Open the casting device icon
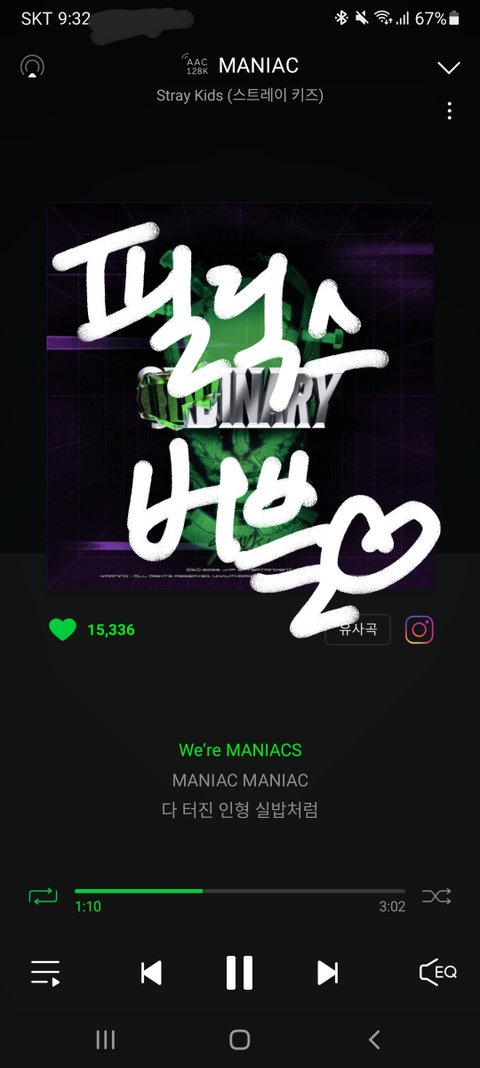This screenshot has height=1068, width=480. [x=32, y=66]
